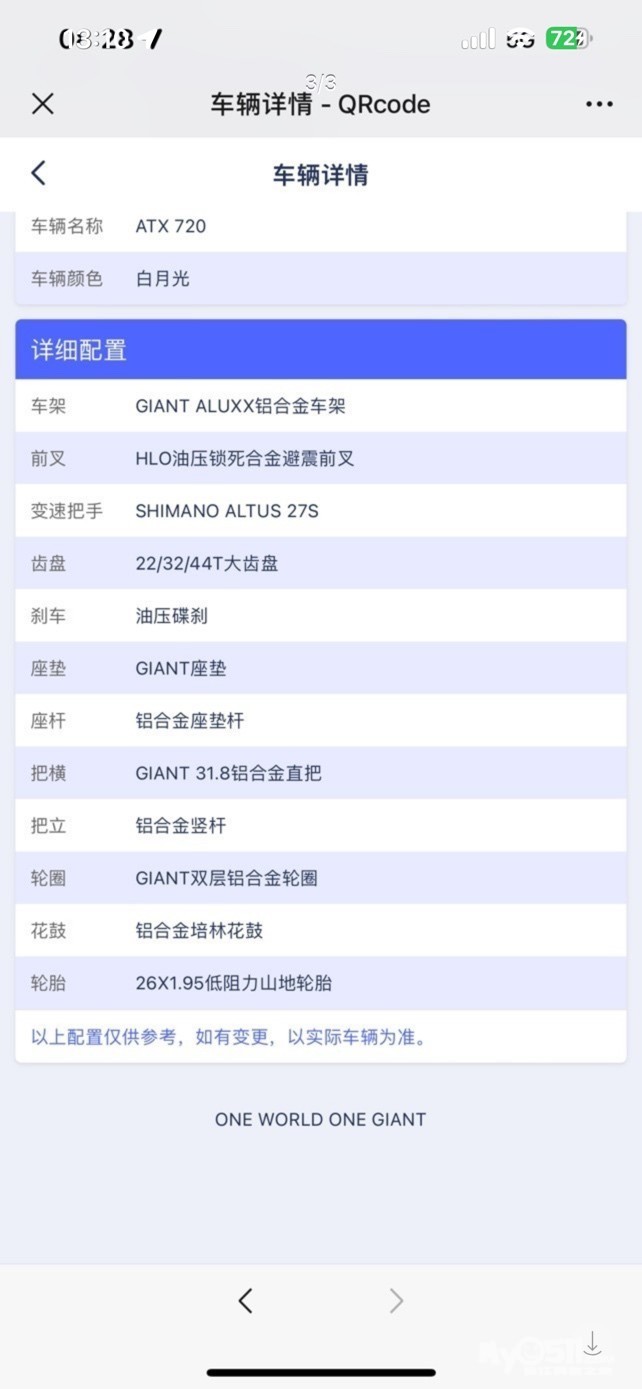Open the three-dot overflow menu
This screenshot has width=642, height=1389.
(x=599, y=104)
